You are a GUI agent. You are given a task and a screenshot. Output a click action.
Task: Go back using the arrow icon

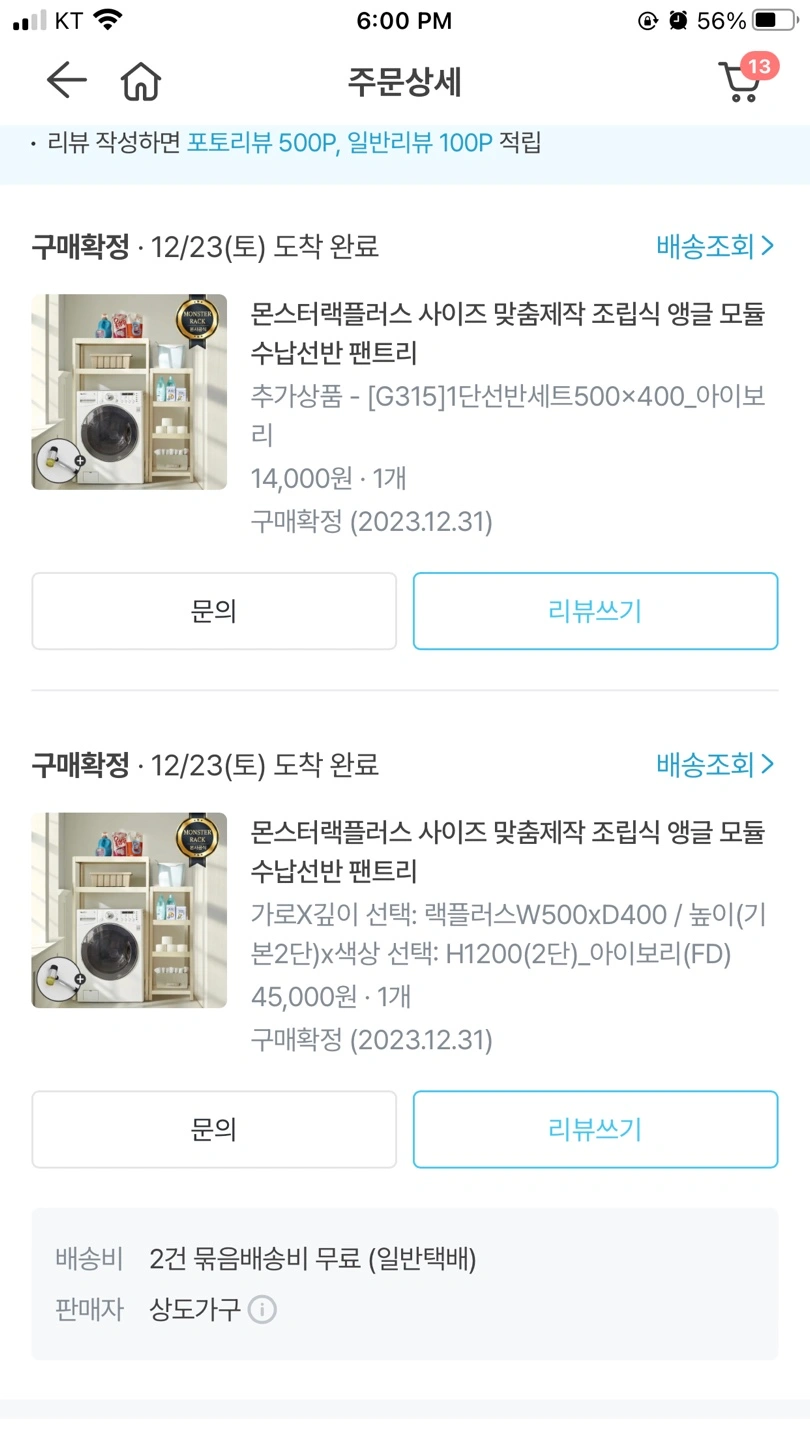click(x=67, y=80)
